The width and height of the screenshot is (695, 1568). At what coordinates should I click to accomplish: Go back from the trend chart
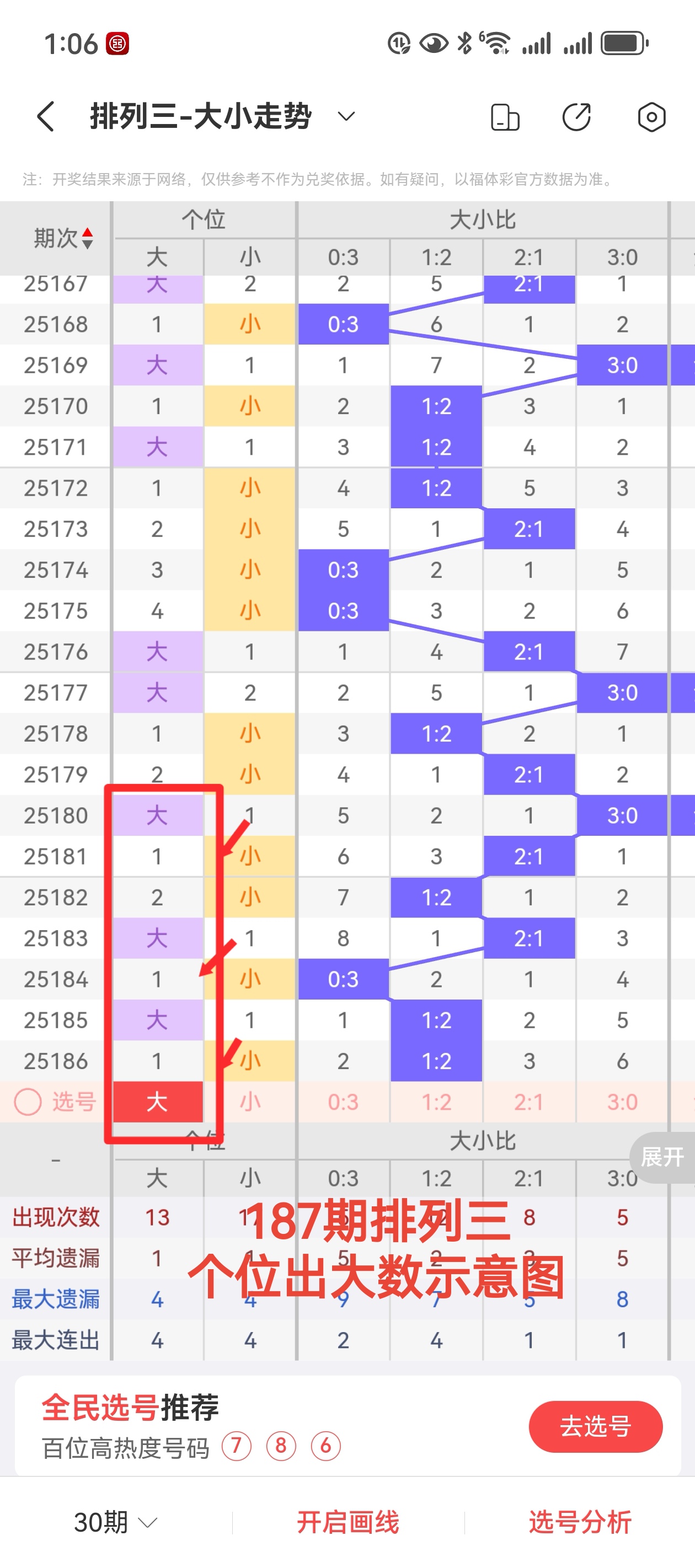[46, 116]
